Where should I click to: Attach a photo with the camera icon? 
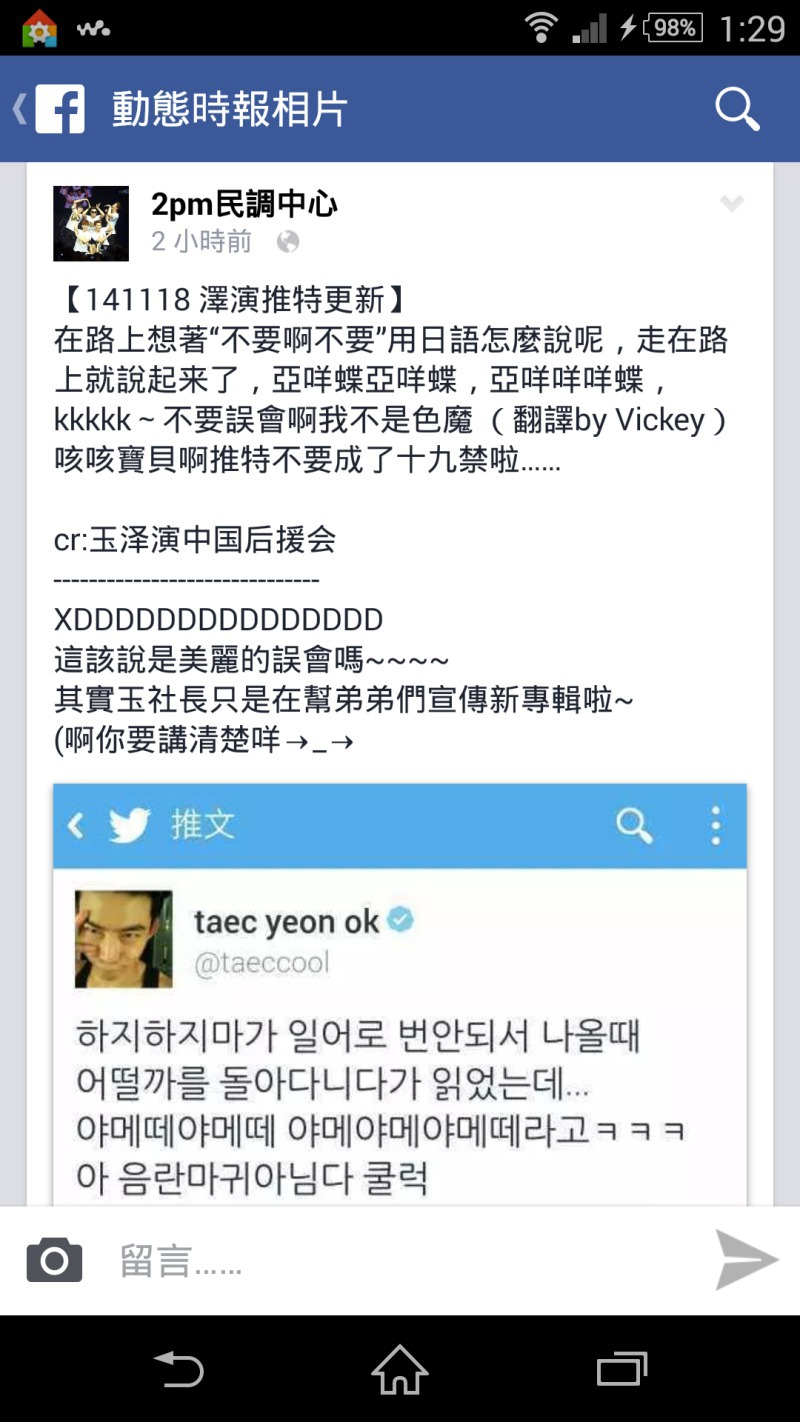[55, 1260]
